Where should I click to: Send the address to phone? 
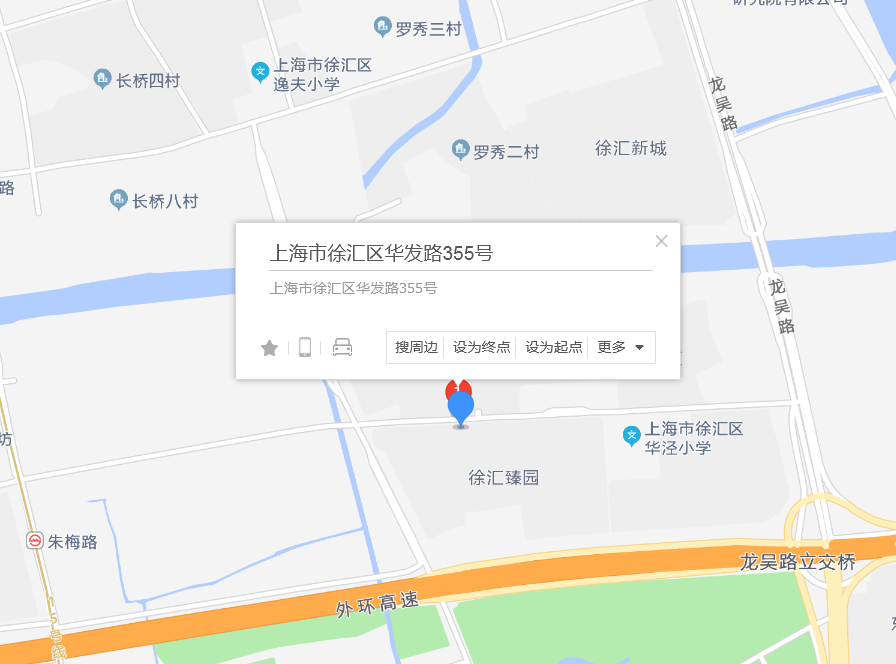305,347
